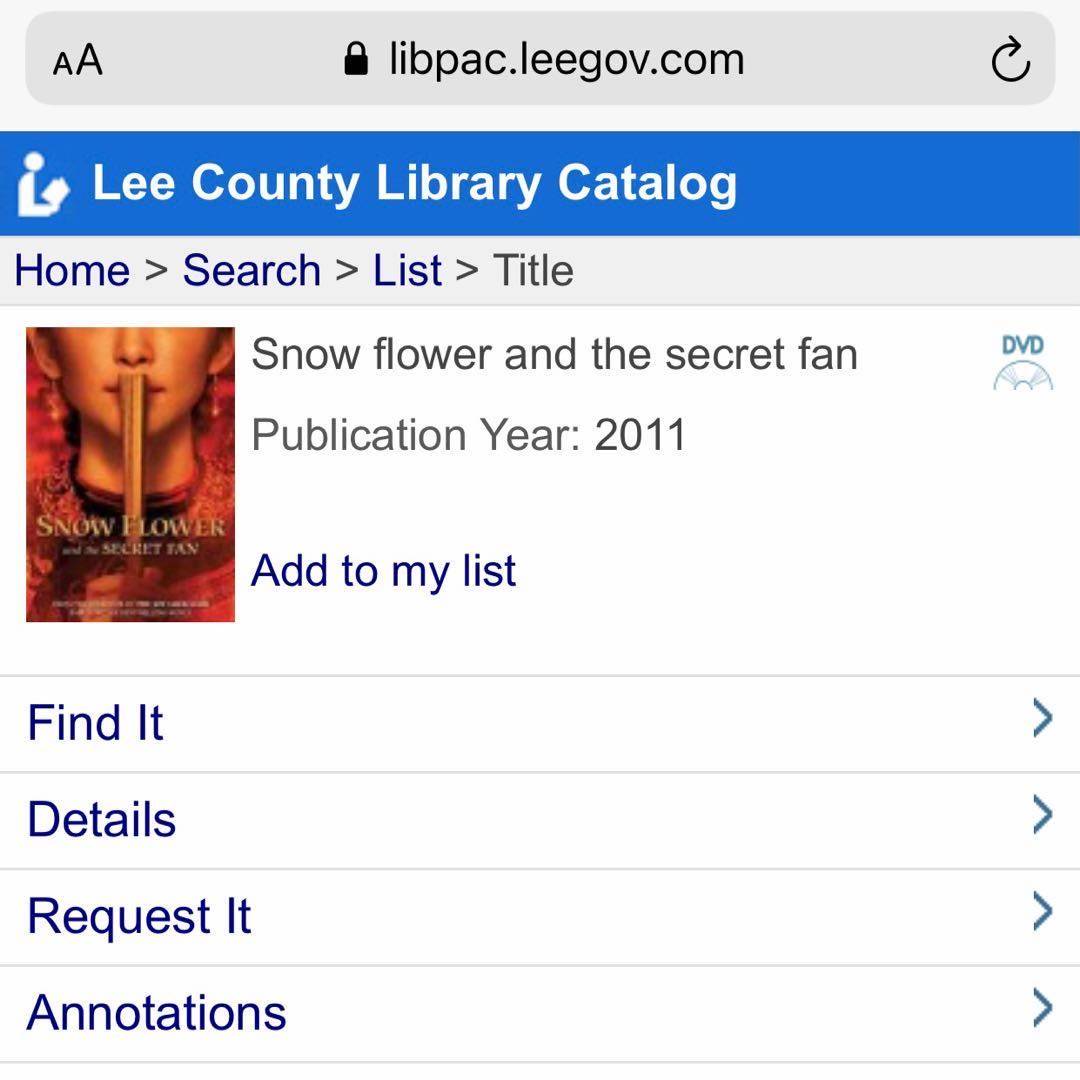Open the AA text size options
Image resolution: width=1080 pixels, height=1080 pixels.
[78, 61]
